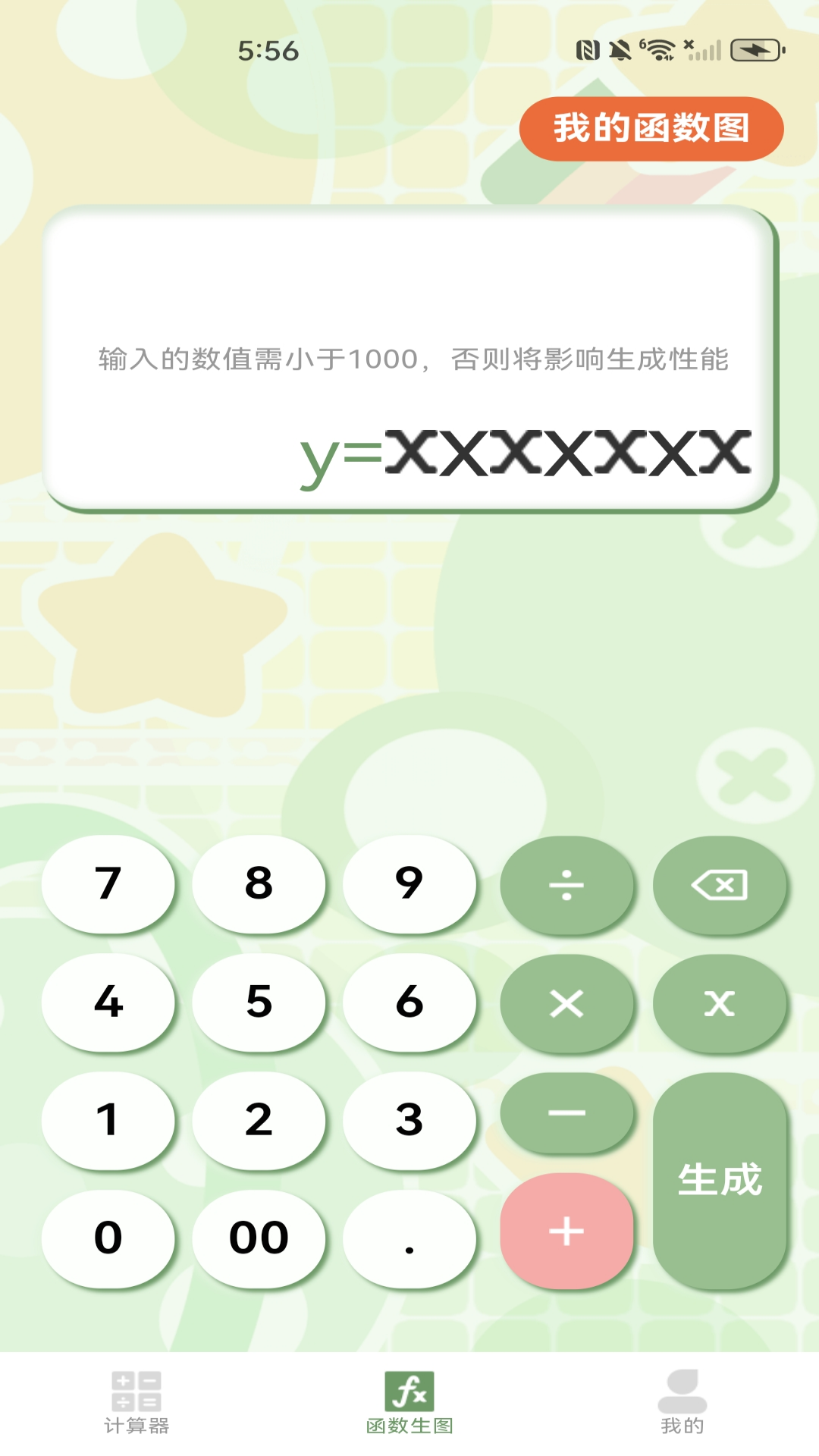Open 我的函数图 button
Viewport: 819px width, 1456px height.
click(651, 128)
